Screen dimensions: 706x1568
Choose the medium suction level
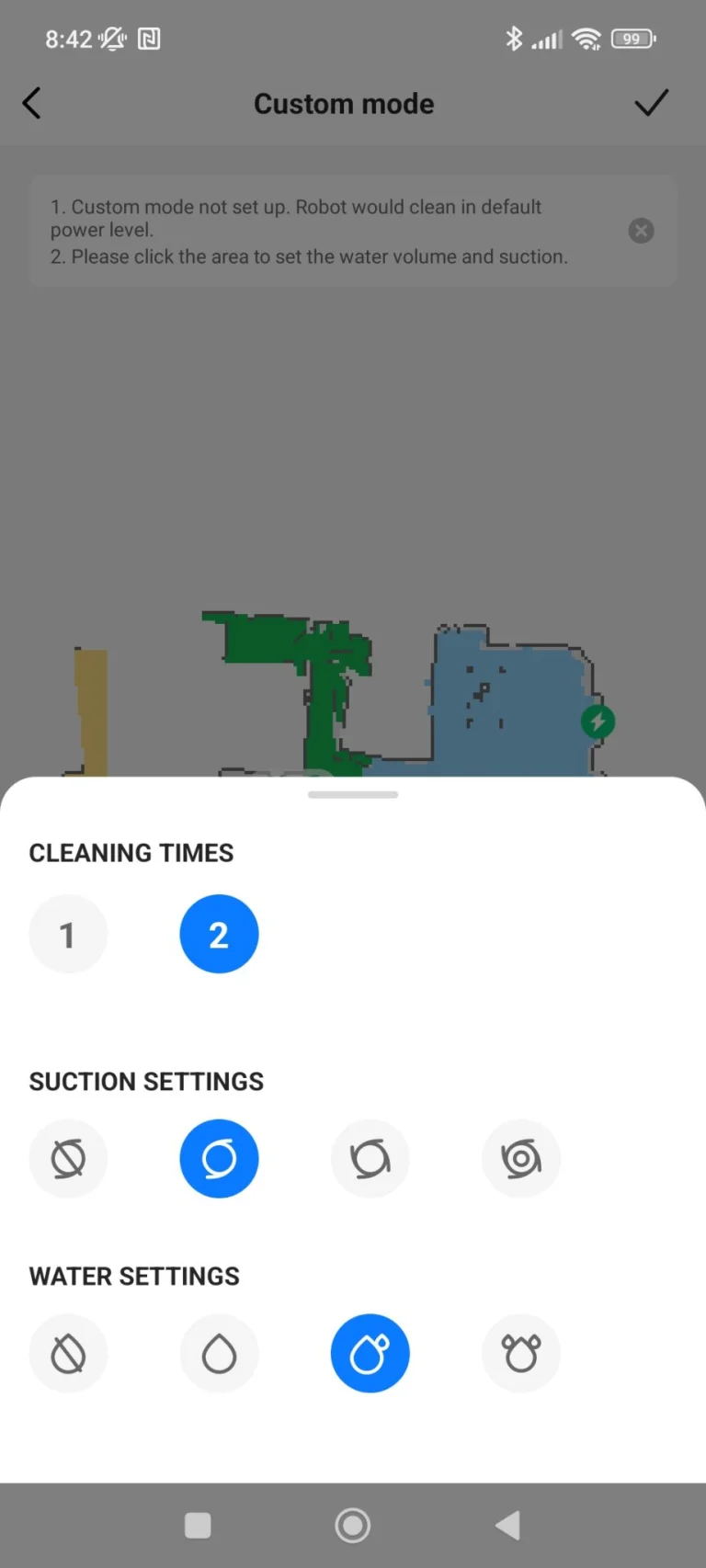coord(370,1159)
